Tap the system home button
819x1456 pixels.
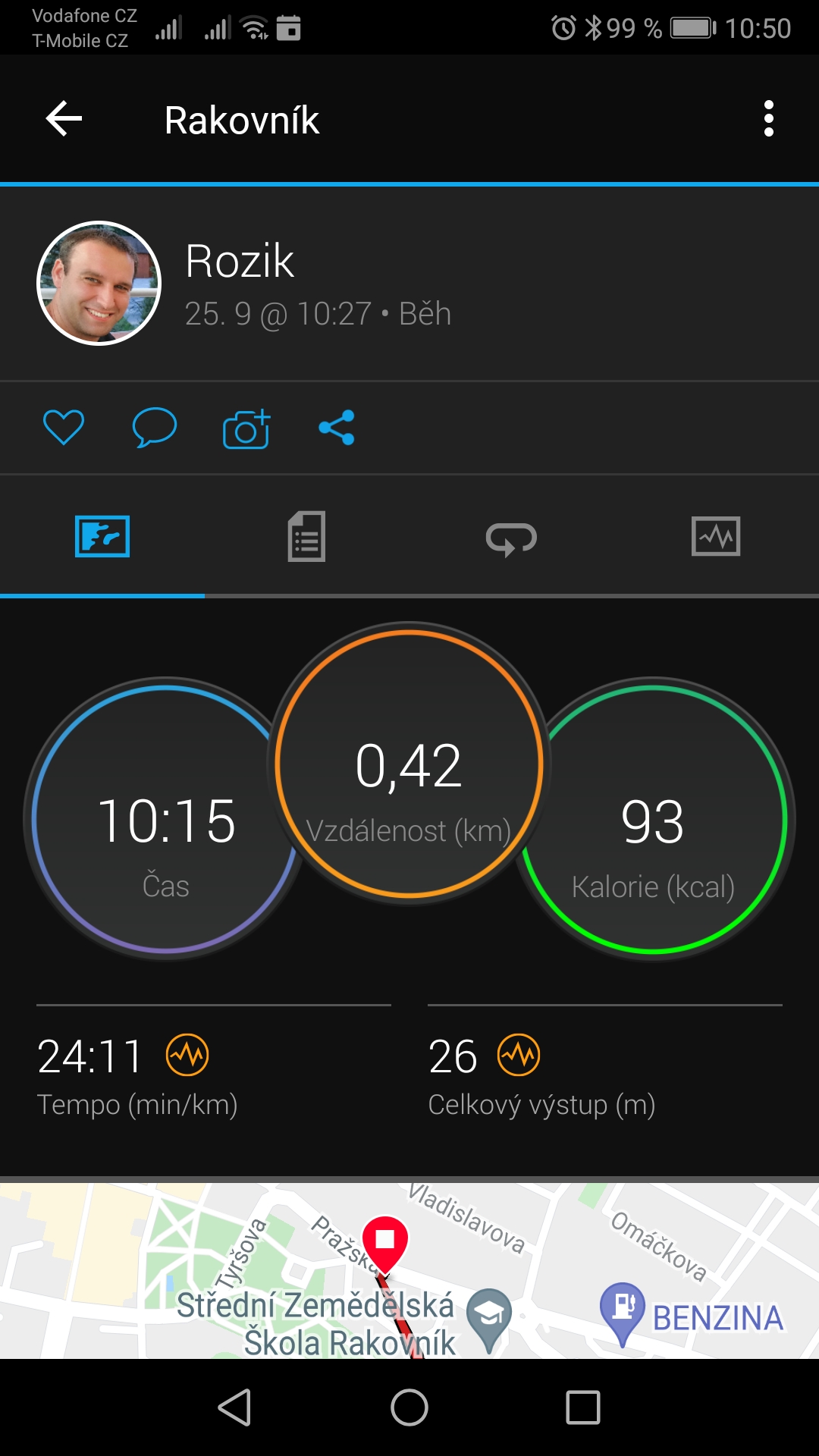click(409, 1408)
